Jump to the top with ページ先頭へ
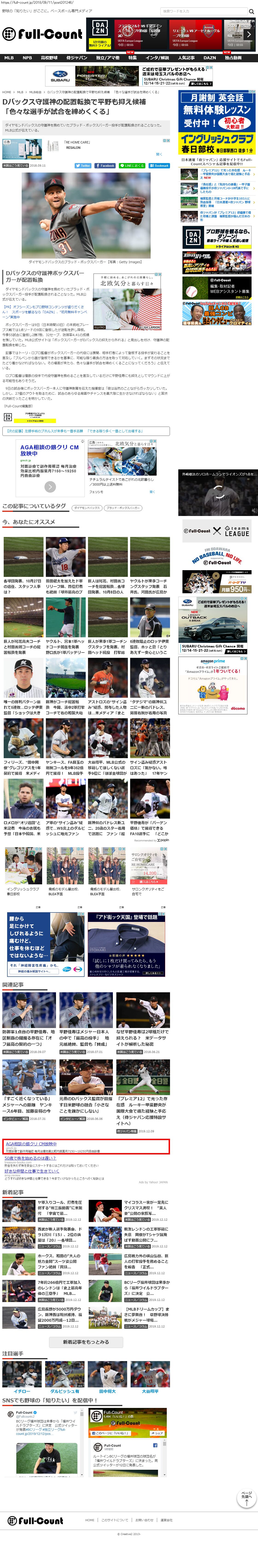Screen dimensions: 258x1568 point(246,1498)
